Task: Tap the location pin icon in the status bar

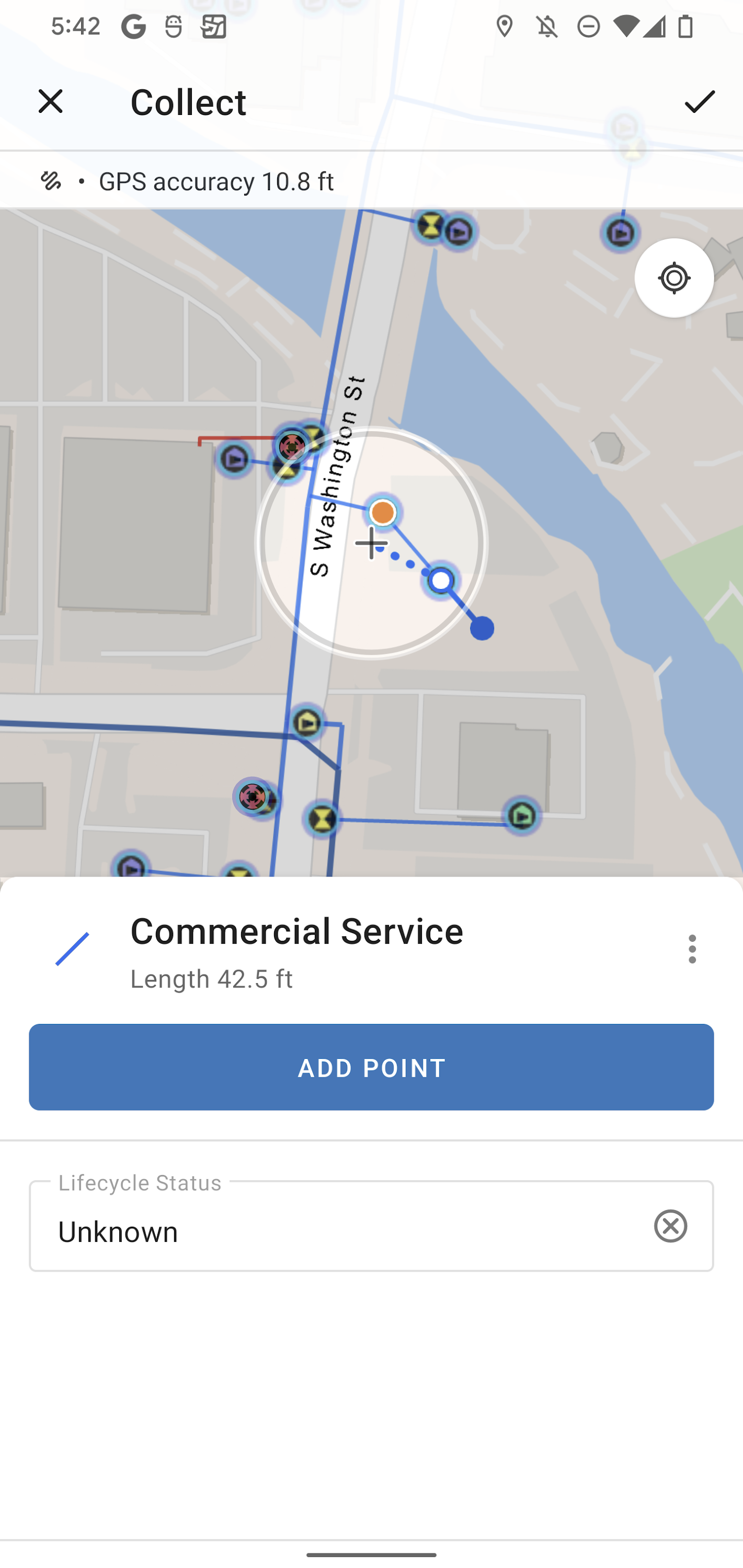Action: [x=506, y=27]
